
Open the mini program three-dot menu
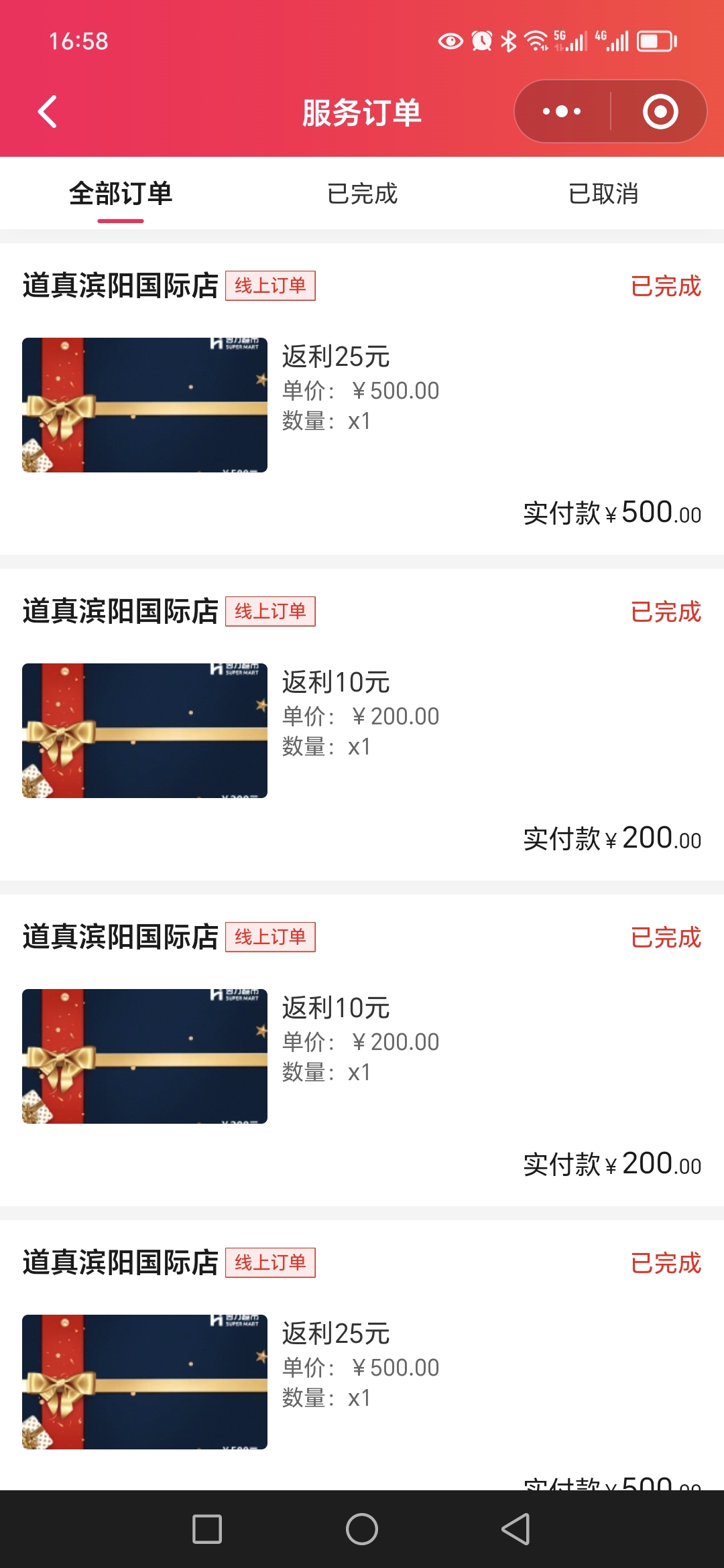(x=562, y=111)
